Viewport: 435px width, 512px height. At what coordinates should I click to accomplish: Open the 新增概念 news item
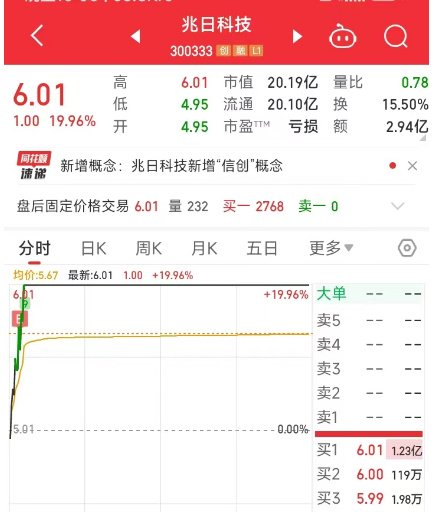[x=171, y=166]
